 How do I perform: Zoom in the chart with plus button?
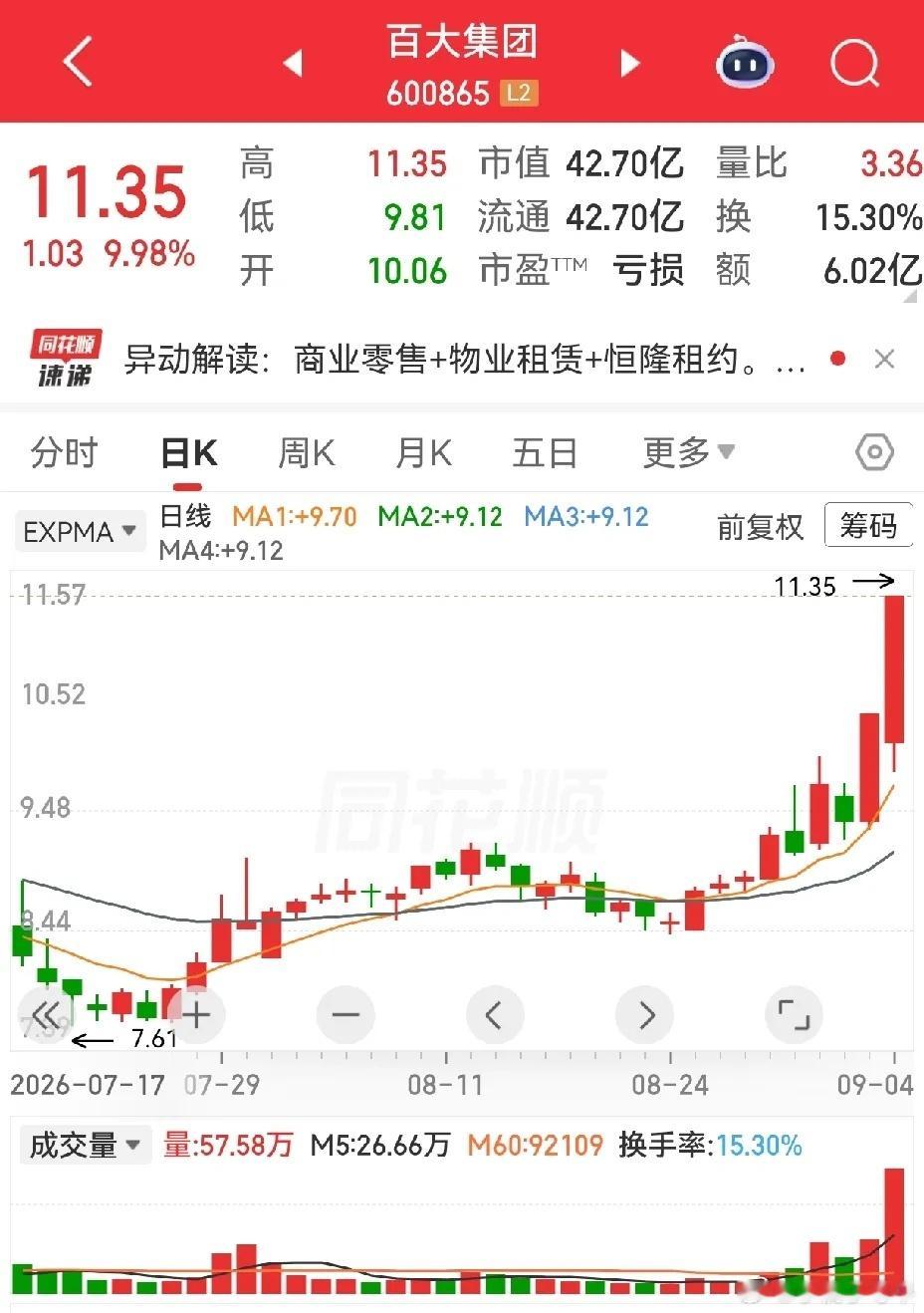[196, 1015]
